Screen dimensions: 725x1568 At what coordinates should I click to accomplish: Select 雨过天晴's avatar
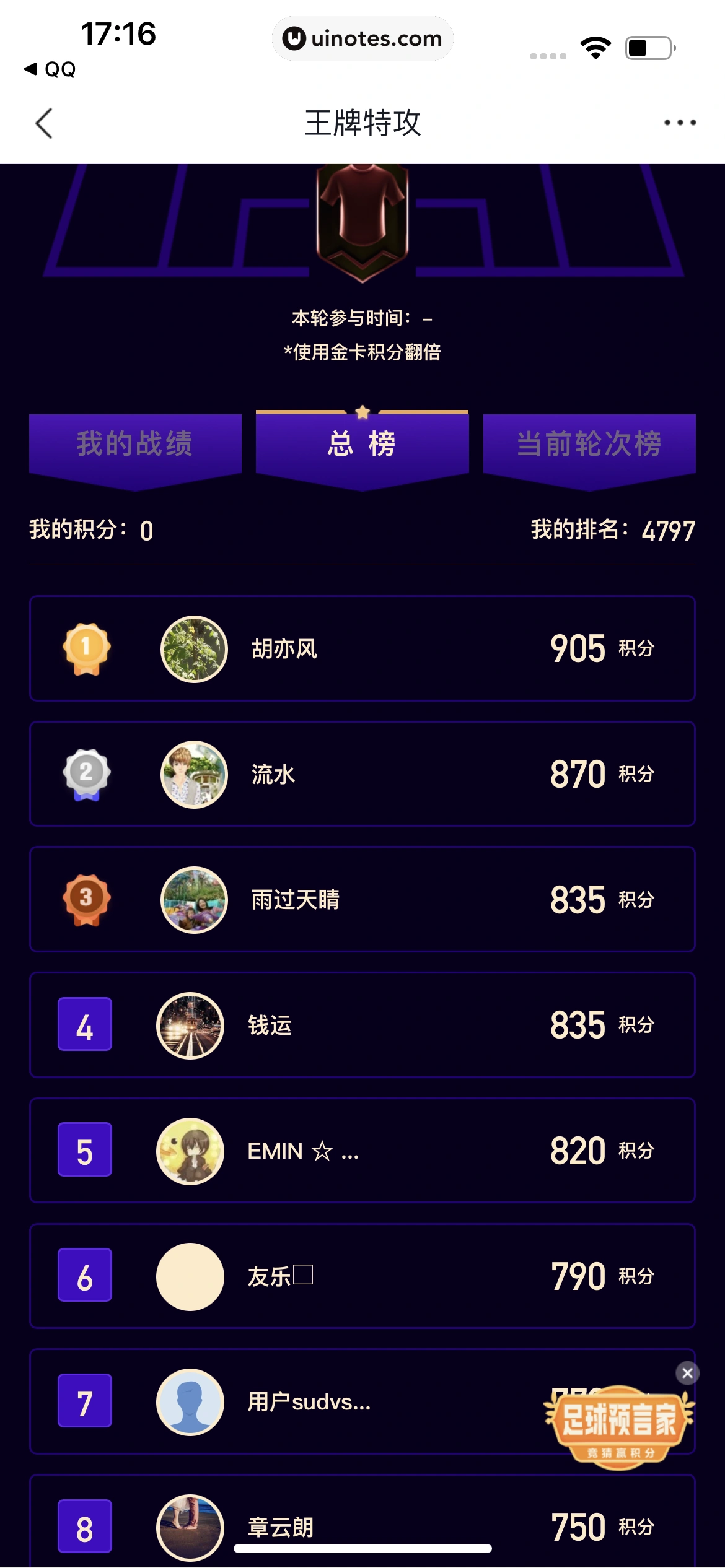point(193,900)
